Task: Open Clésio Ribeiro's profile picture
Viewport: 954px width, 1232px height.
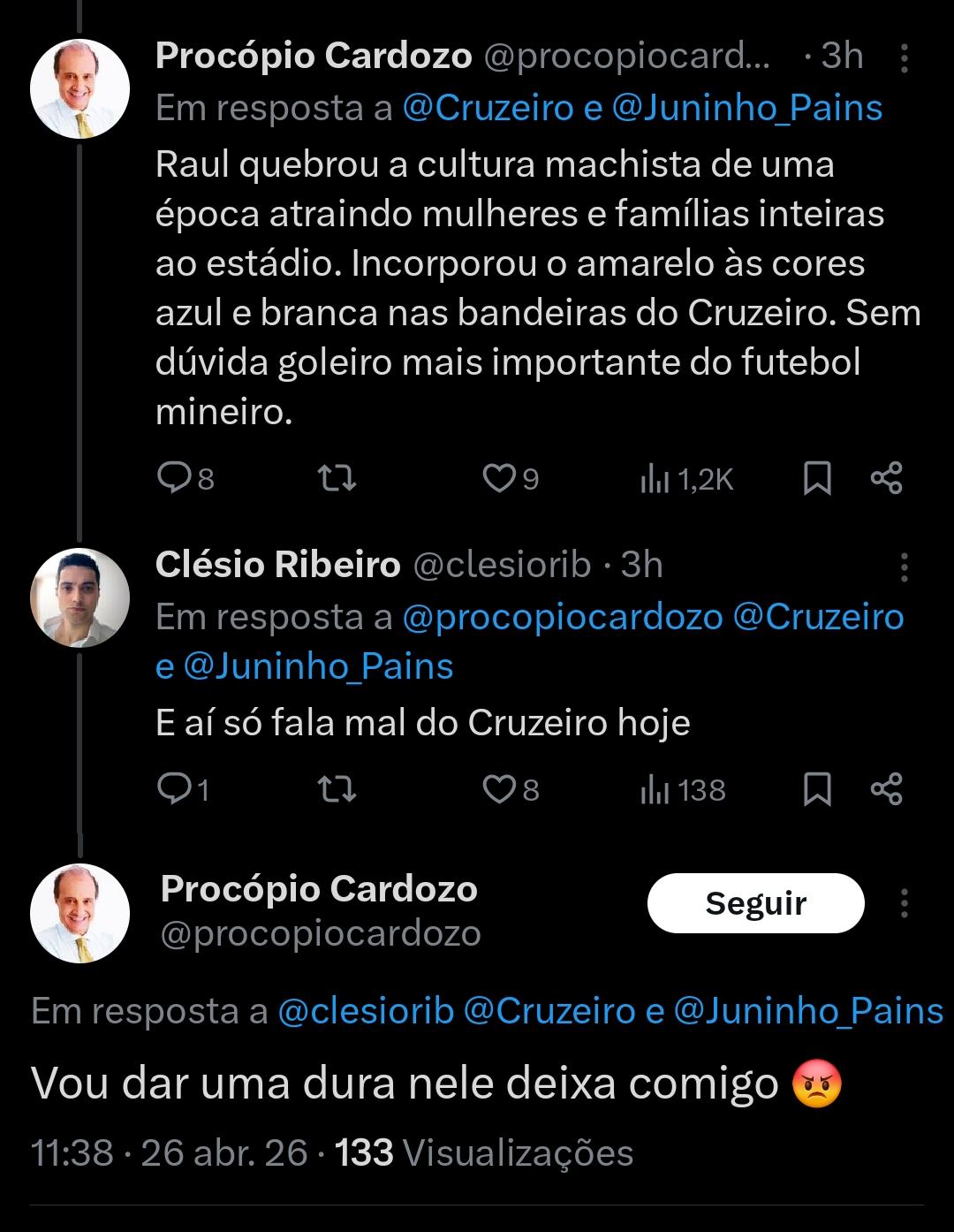Action: 79,597
